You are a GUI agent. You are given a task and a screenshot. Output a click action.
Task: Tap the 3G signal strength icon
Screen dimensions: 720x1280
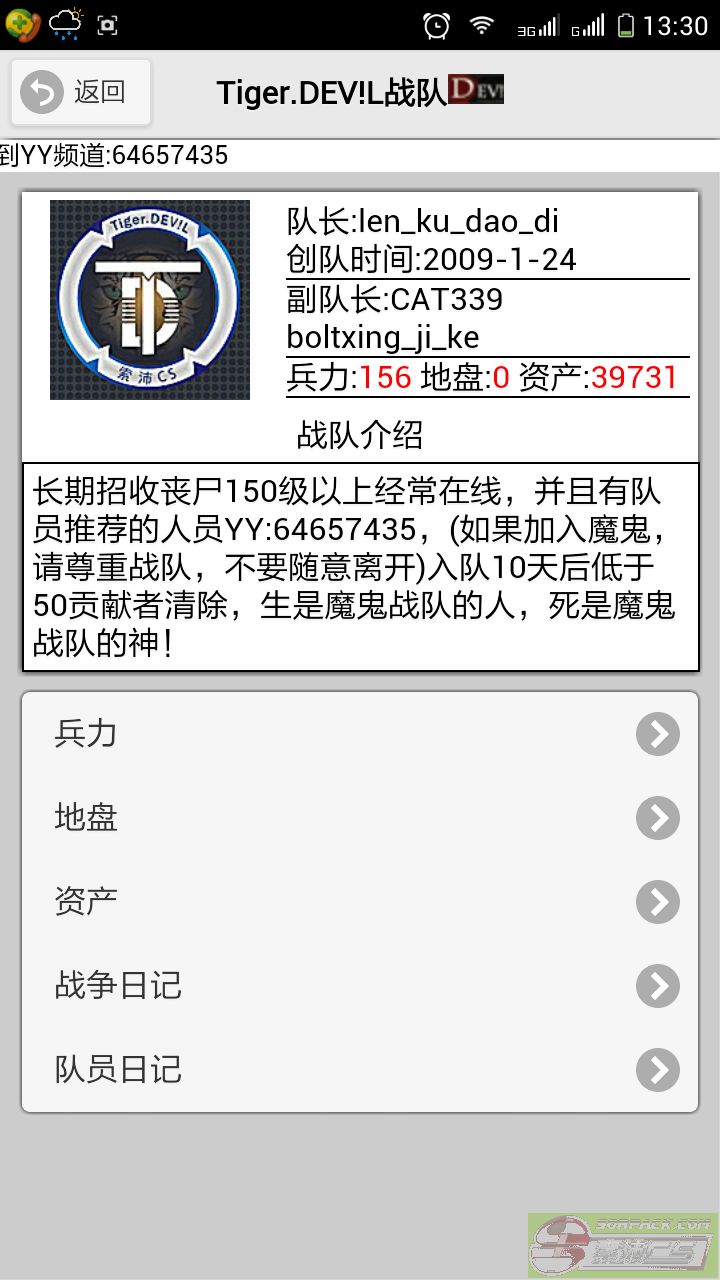(540, 24)
